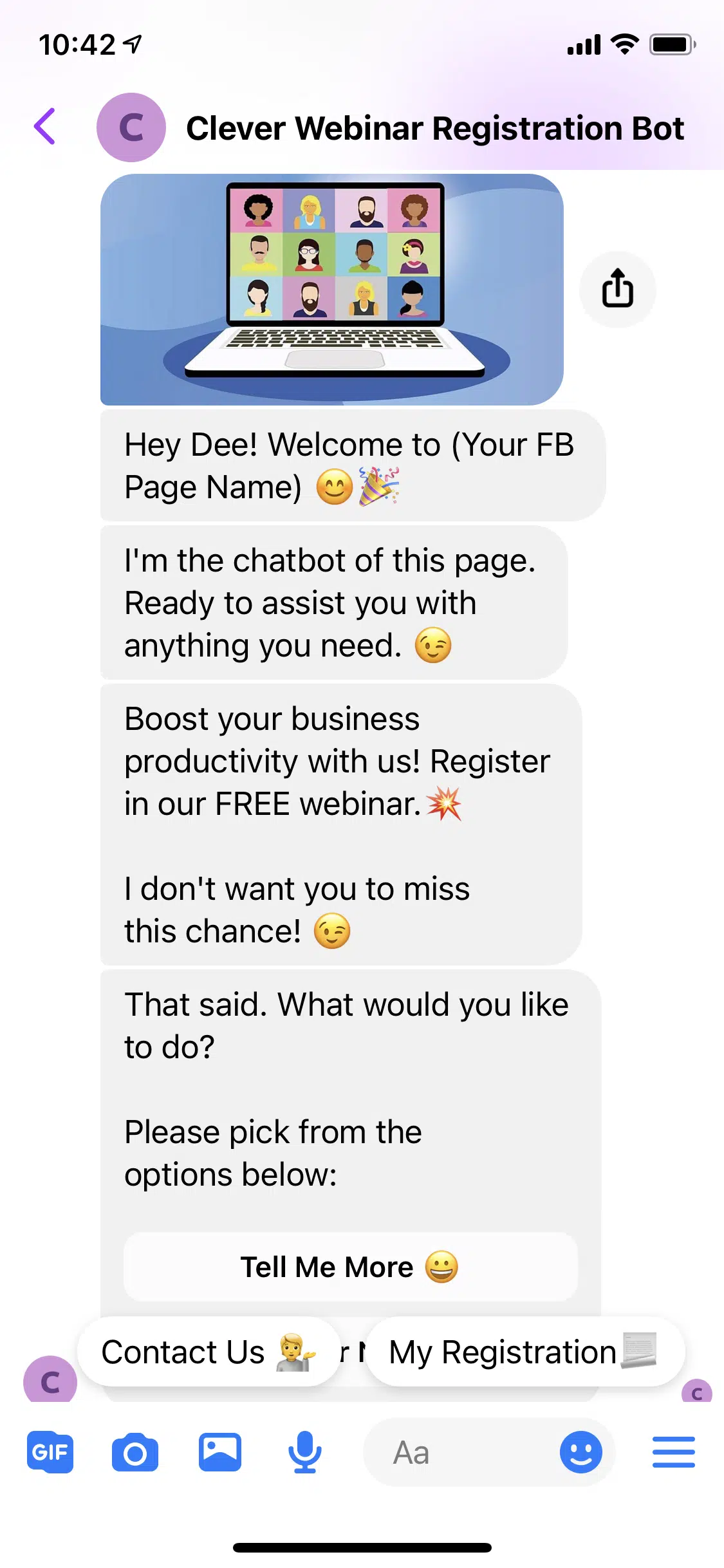Viewport: 724px width, 1568px height.
Task: Go back from the chat
Action: [x=45, y=126]
